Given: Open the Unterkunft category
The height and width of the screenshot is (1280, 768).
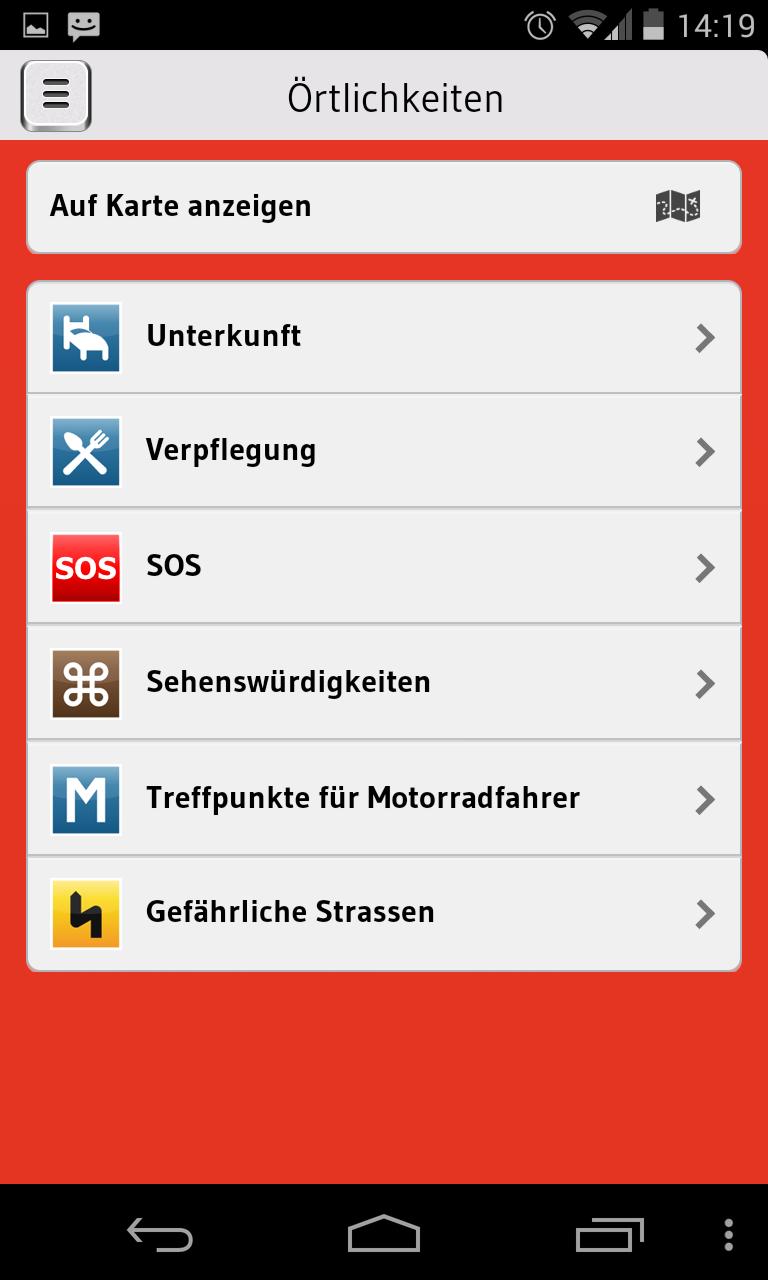Looking at the screenshot, I should point(384,337).
